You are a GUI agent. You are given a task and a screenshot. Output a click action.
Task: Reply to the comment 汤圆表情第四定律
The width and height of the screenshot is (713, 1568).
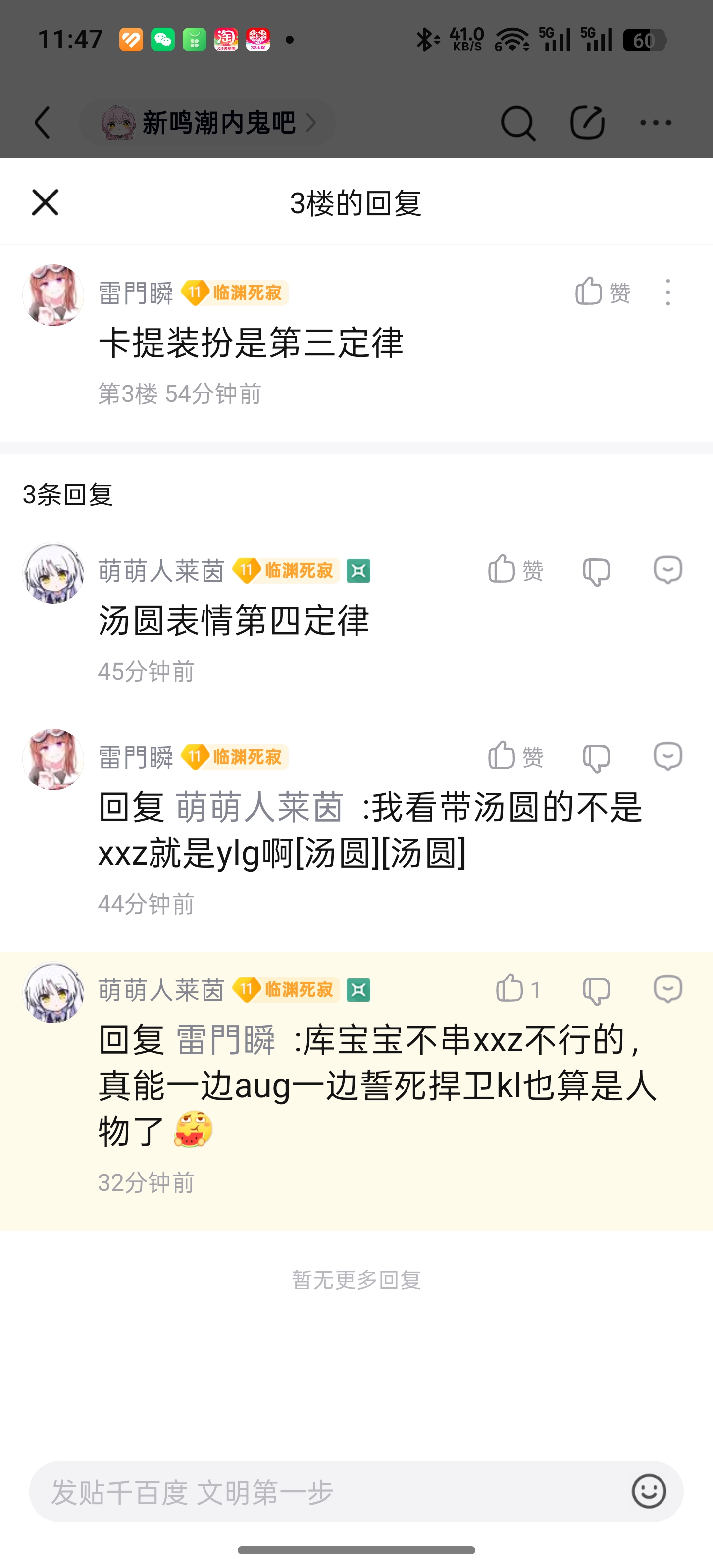point(668,570)
